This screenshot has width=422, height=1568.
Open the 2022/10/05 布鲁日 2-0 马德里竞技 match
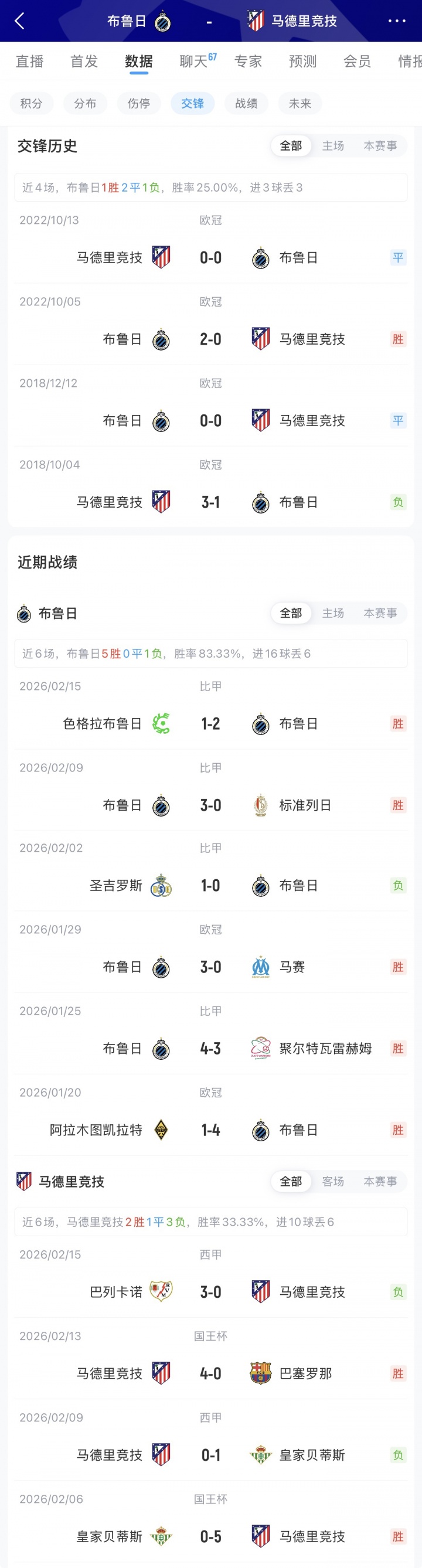(x=210, y=339)
